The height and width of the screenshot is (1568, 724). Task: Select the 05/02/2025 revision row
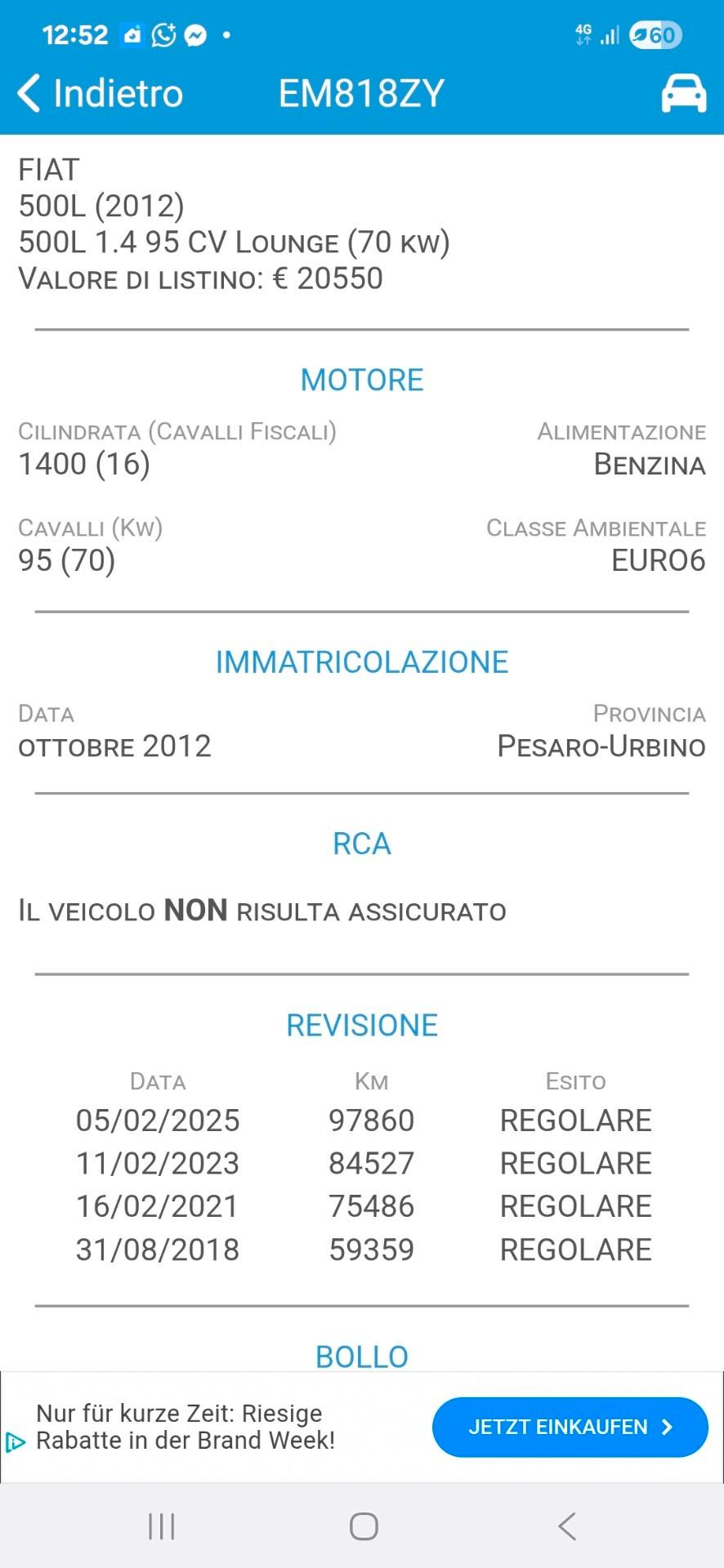[362, 1120]
